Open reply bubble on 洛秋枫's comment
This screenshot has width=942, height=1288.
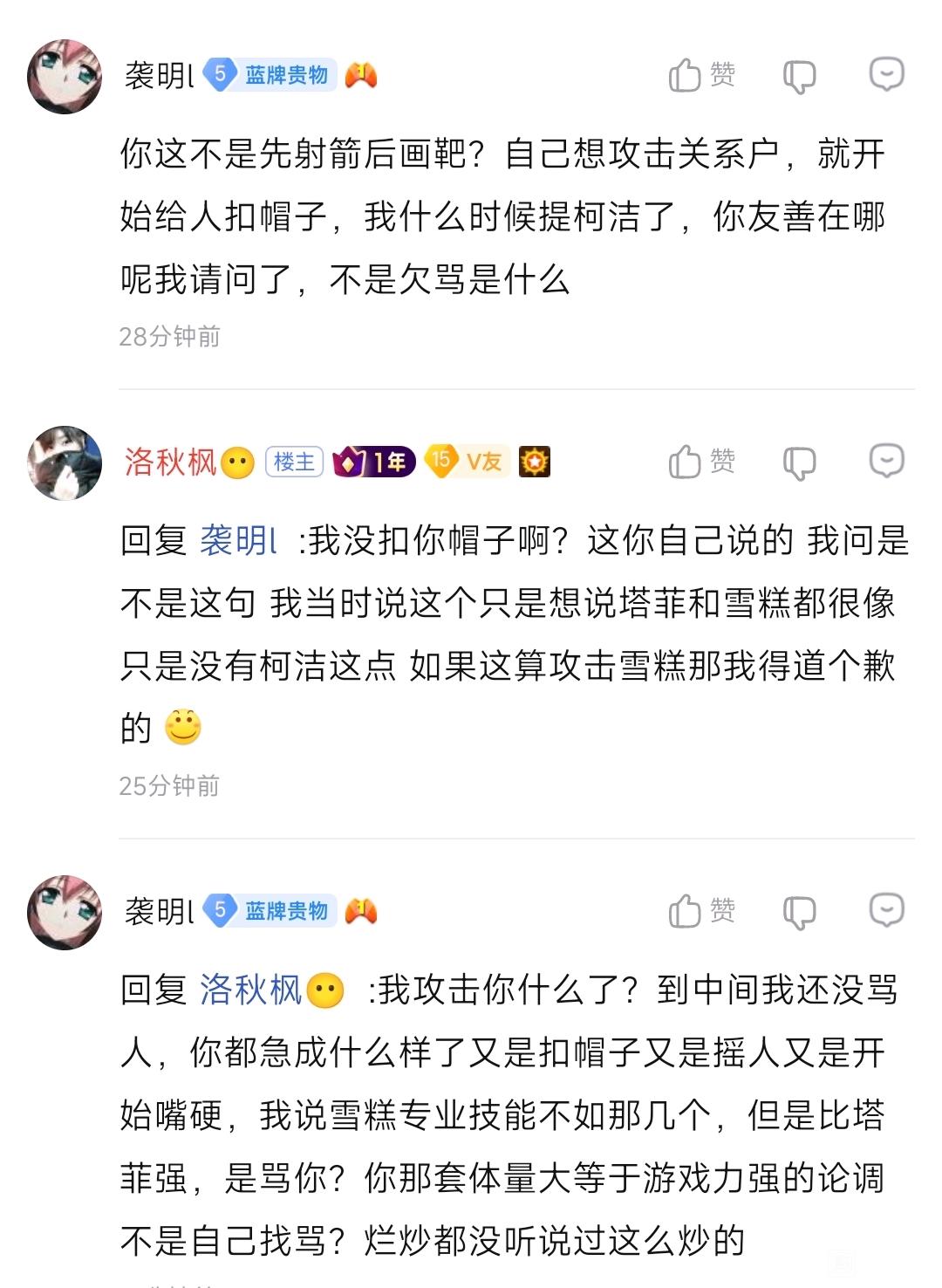tap(886, 461)
